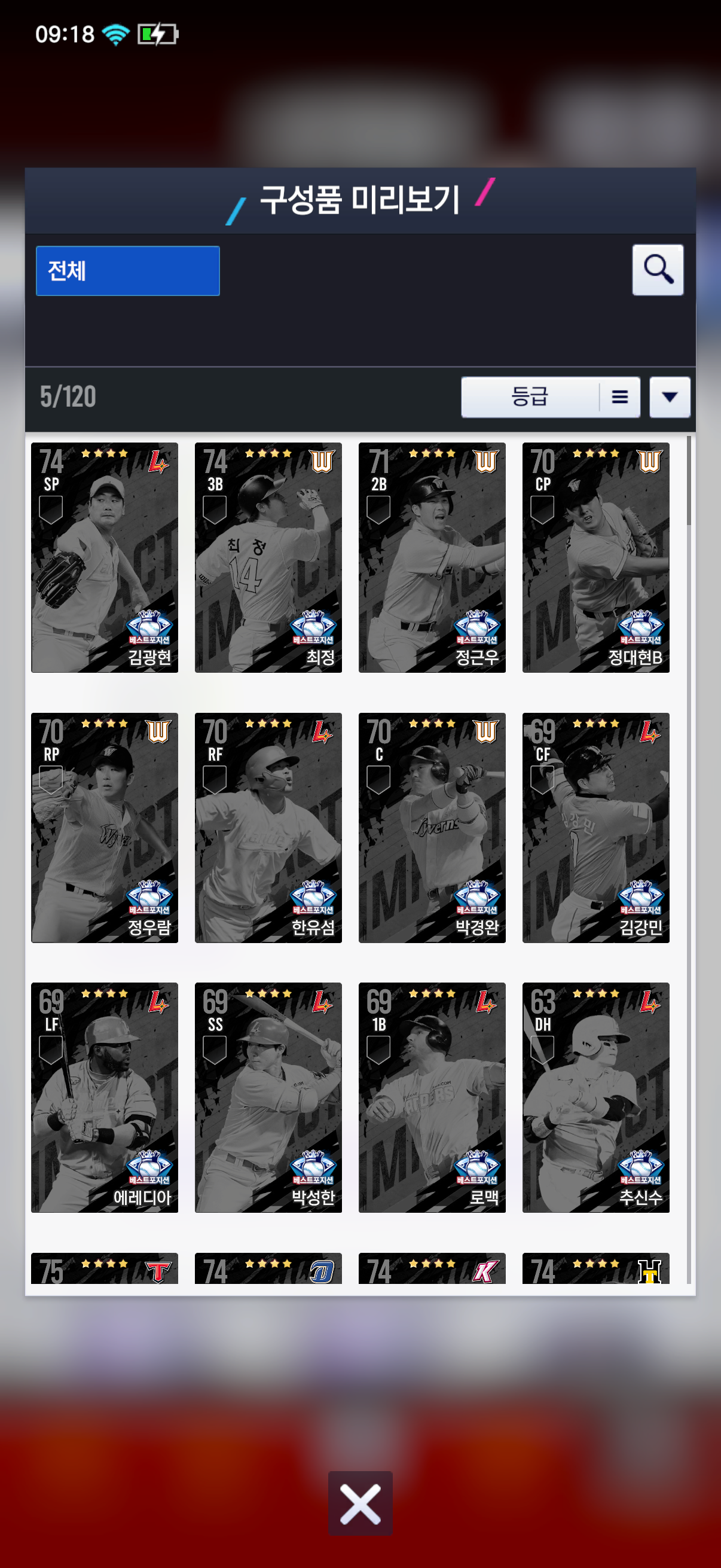View the 정우람 RP player card
721x1568 pixels.
pos(105,827)
